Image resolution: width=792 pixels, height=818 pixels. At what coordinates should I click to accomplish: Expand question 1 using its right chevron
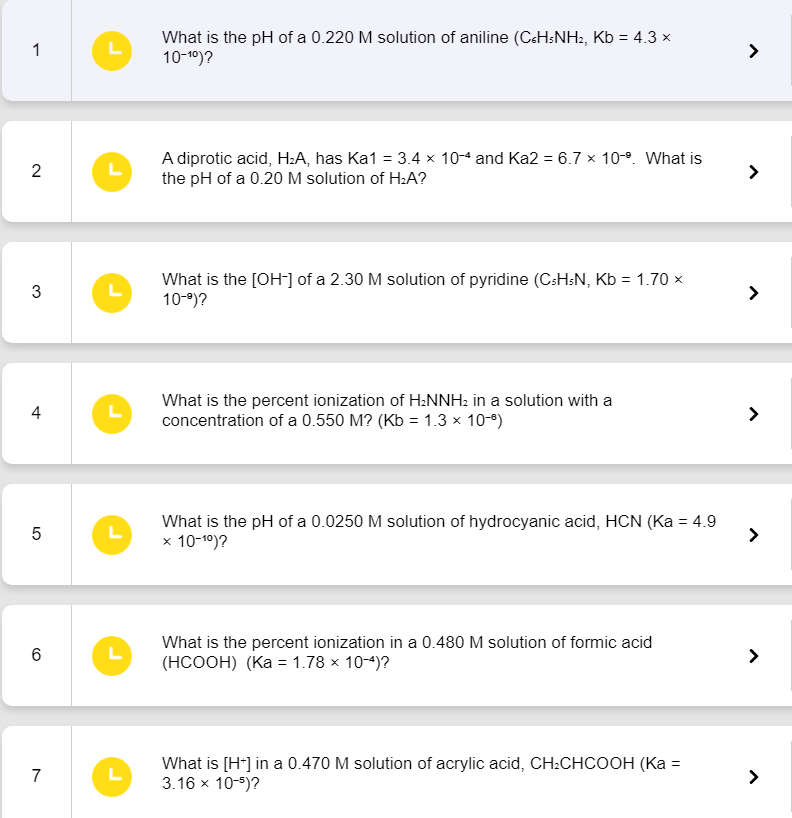click(755, 50)
